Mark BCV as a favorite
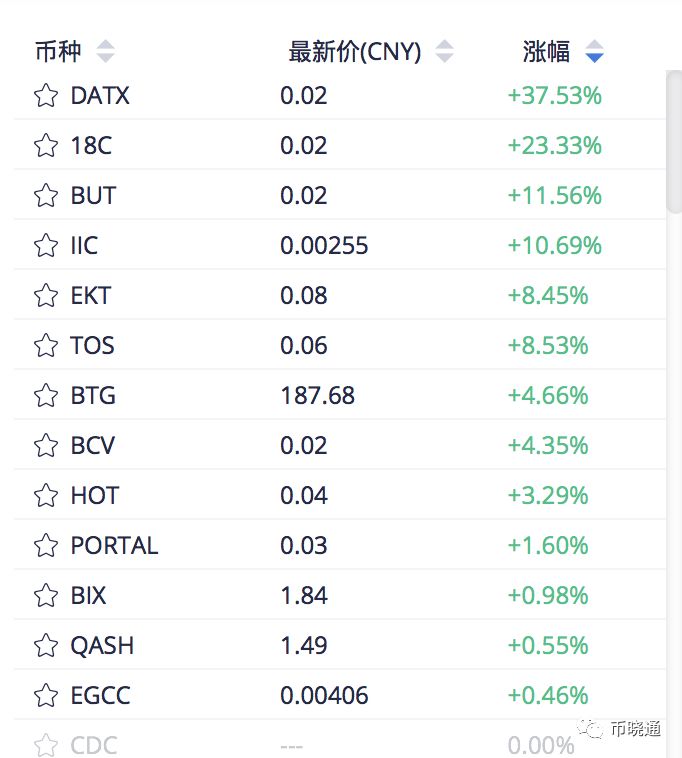Screen dimensions: 682x758 [46, 446]
